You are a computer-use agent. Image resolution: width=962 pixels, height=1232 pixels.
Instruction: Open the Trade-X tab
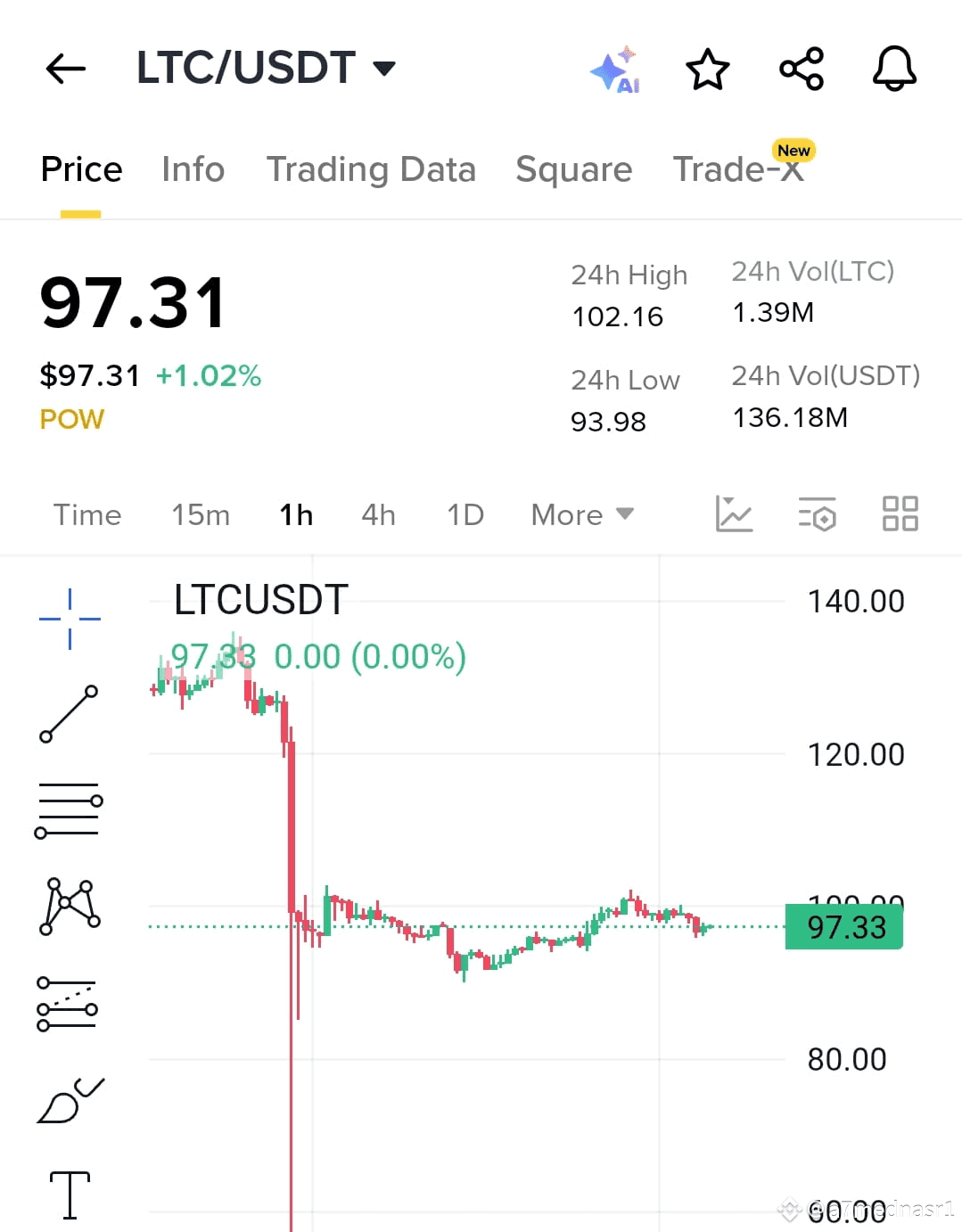click(x=738, y=169)
